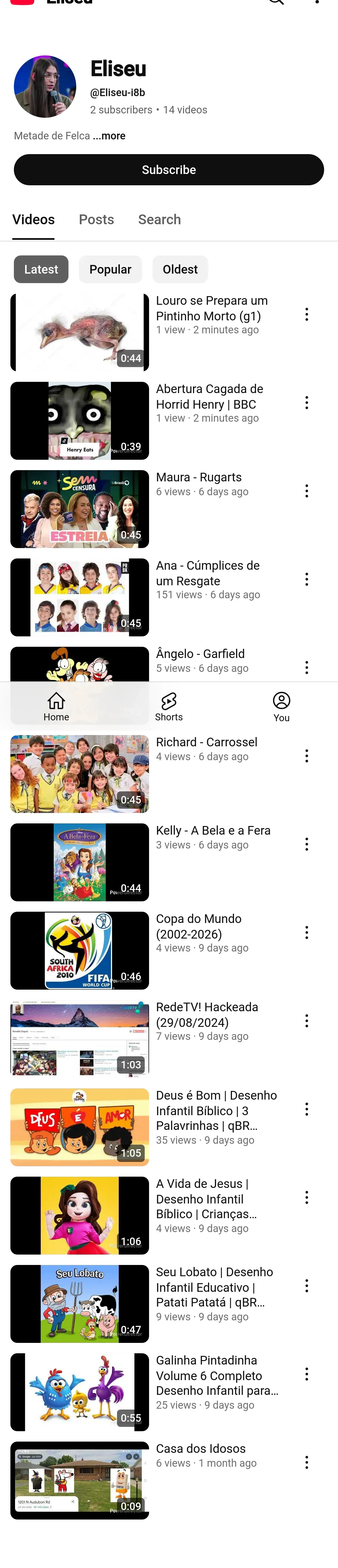Sort videos by Oldest
Screen dimensions: 338x1568
coord(180,270)
